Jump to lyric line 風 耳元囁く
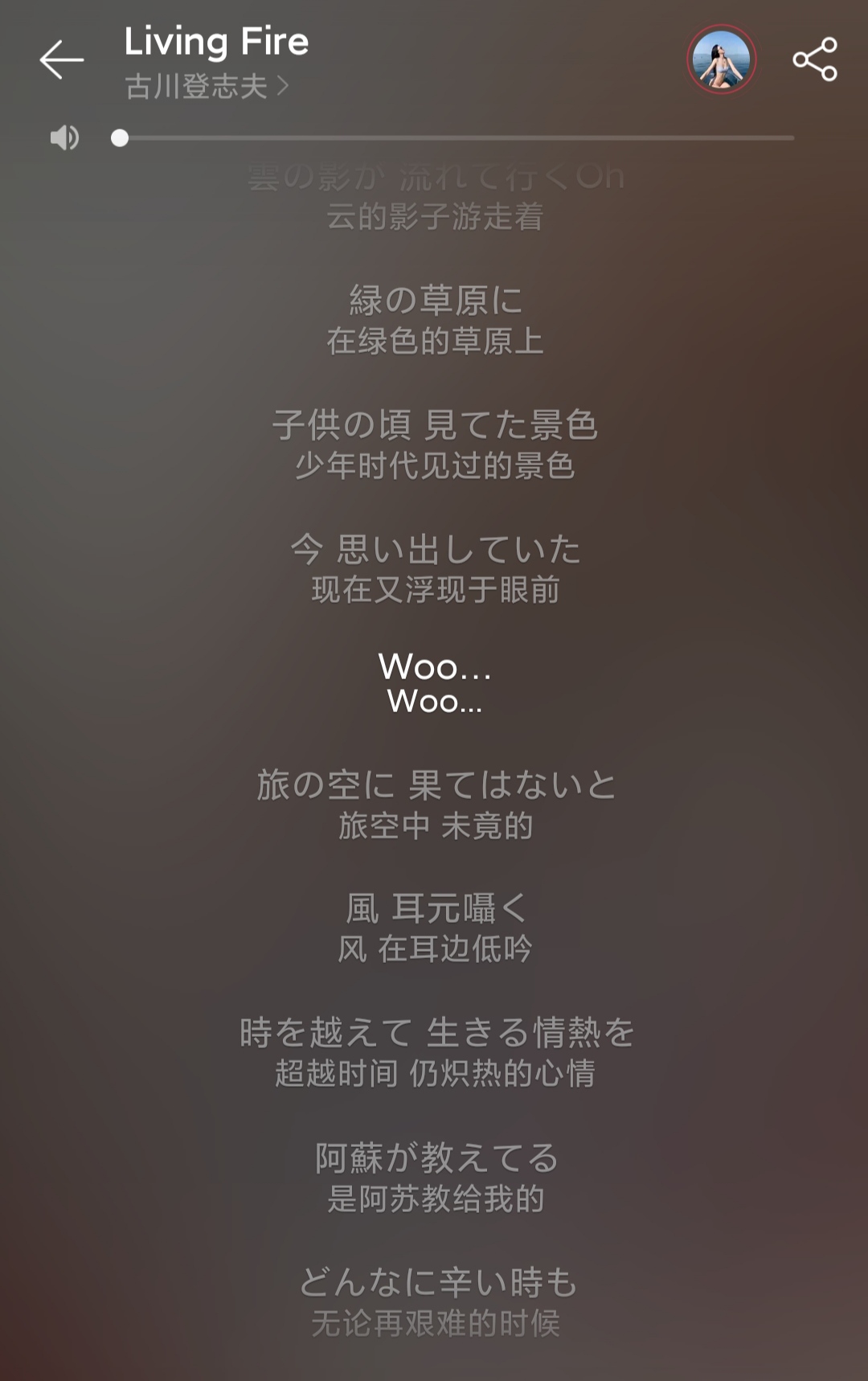The image size is (868, 1381). (435, 909)
